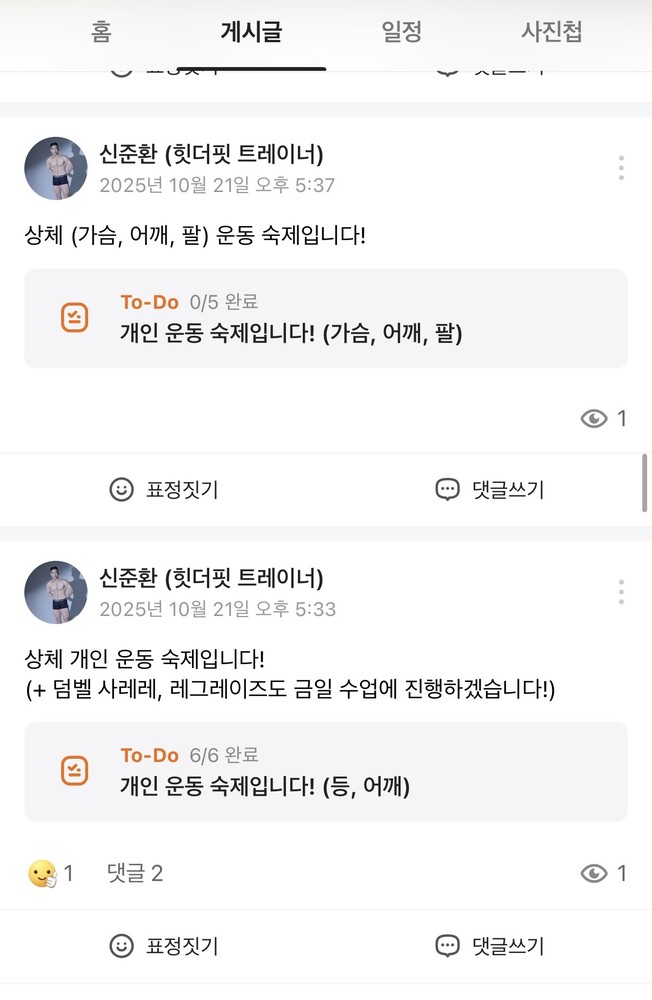Switch to the 홈 tab
Viewport: 652px width, 1000px height.
pos(101,32)
